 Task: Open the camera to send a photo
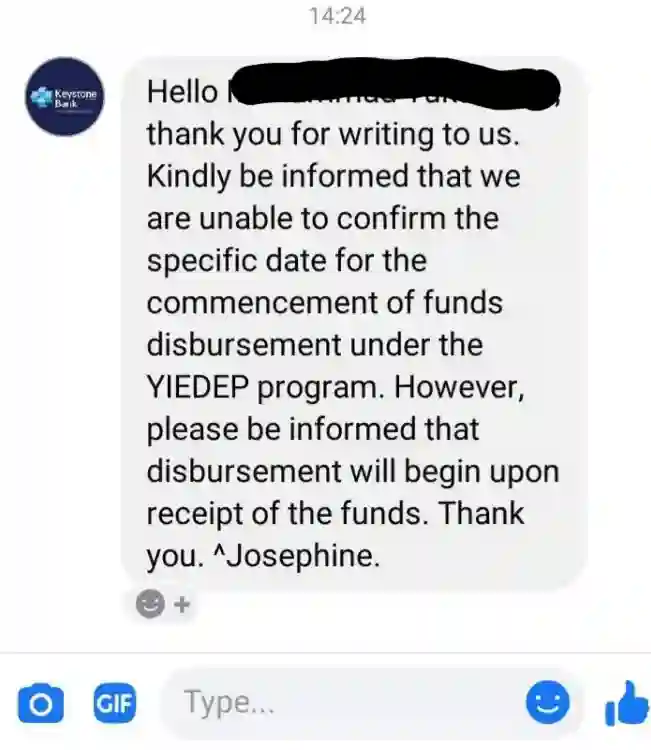click(41, 704)
